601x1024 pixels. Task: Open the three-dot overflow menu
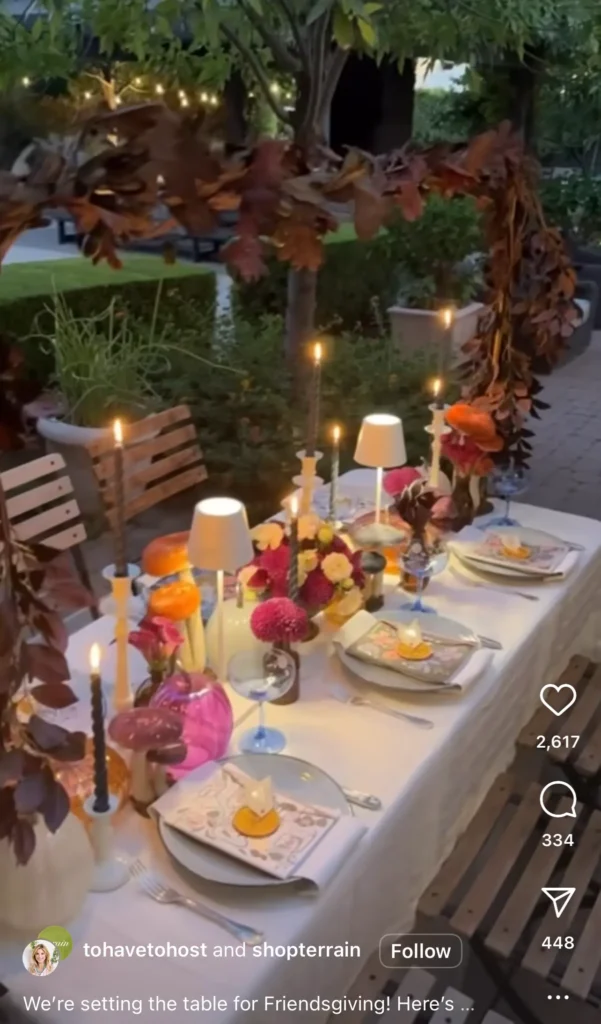point(557,996)
